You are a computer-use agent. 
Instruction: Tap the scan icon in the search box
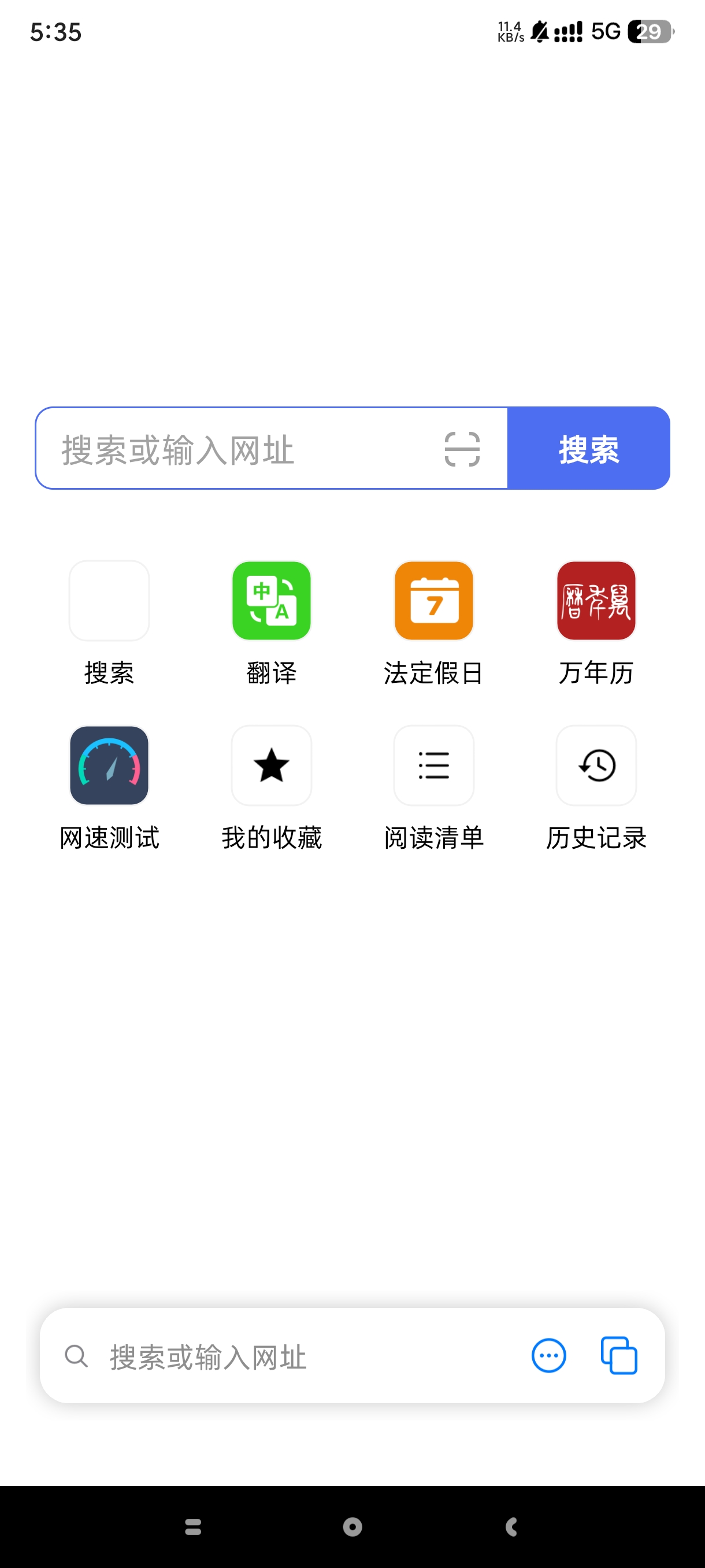(x=462, y=449)
